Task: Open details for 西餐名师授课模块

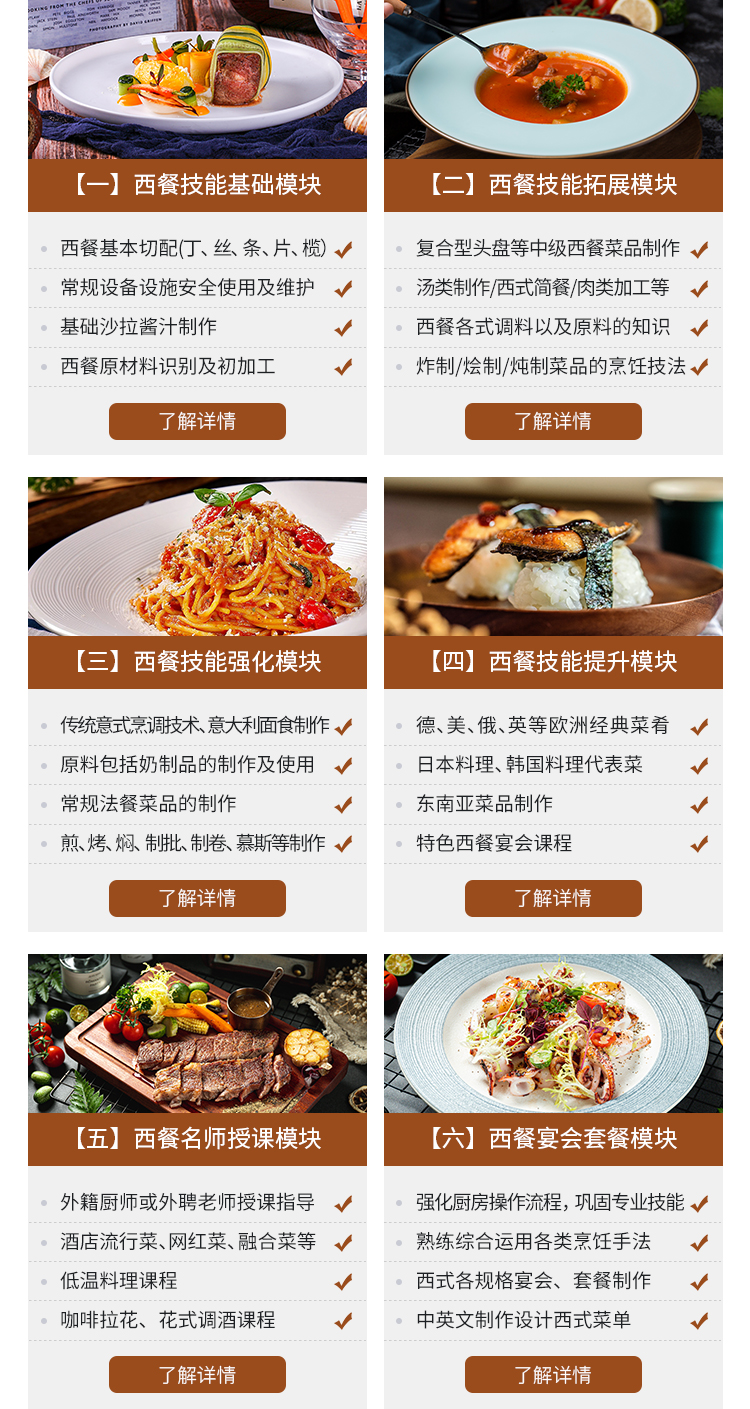Action: tap(197, 1374)
